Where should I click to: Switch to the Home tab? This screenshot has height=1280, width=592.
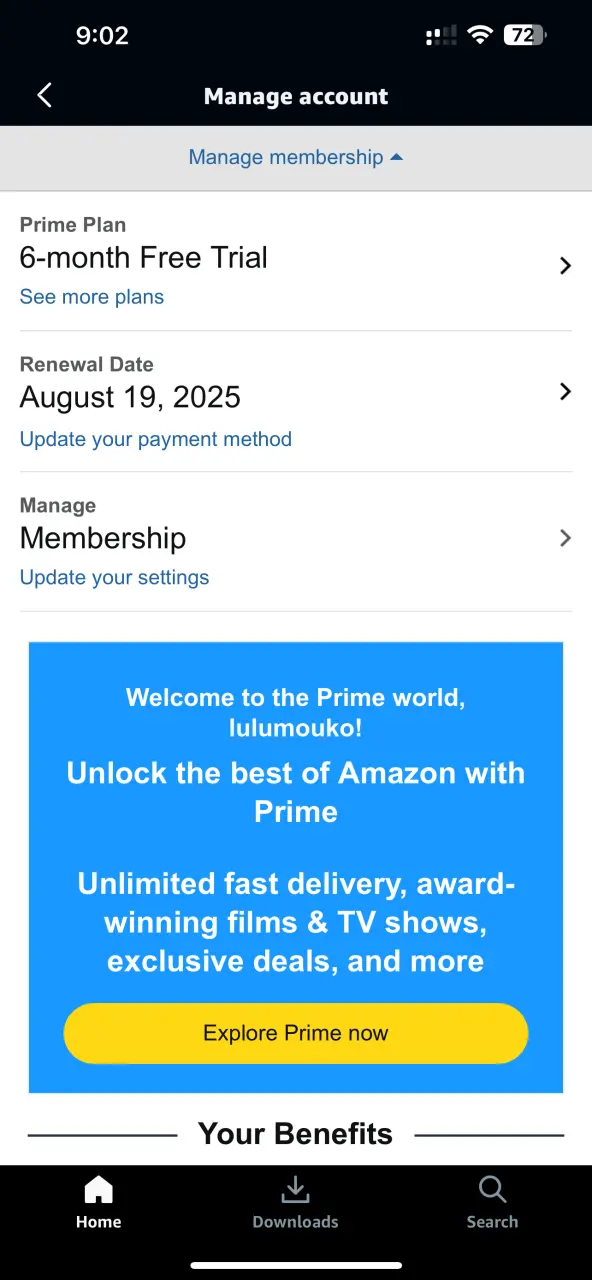tap(98, 1203)
